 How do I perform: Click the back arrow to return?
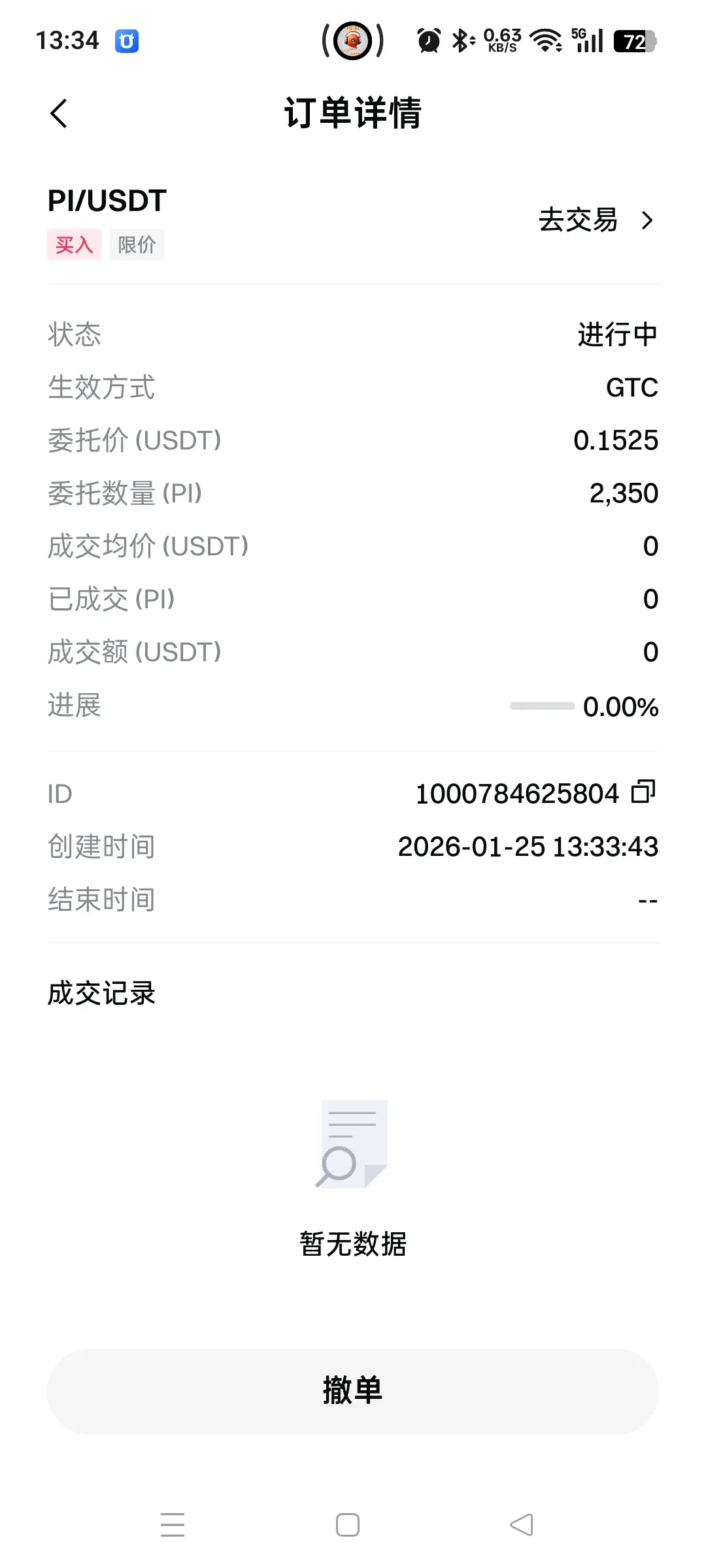tap(59, 114)
